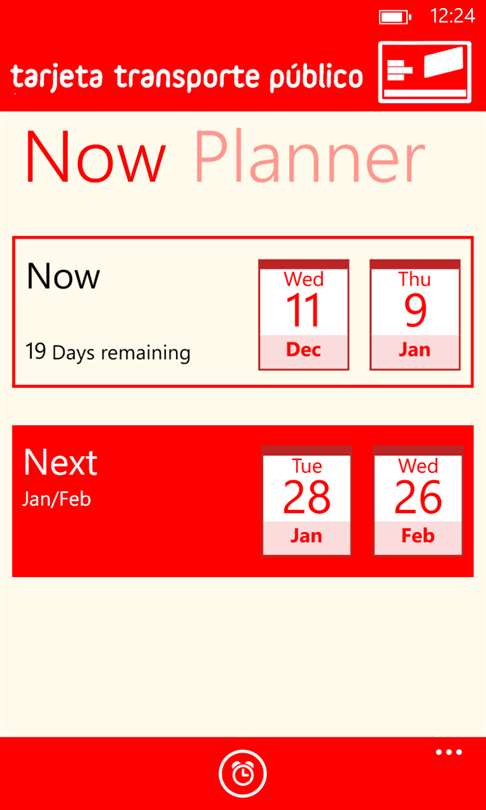Open the Now card with 19 days remaining
The image size is (486, 810).
(x=243, y=311)
